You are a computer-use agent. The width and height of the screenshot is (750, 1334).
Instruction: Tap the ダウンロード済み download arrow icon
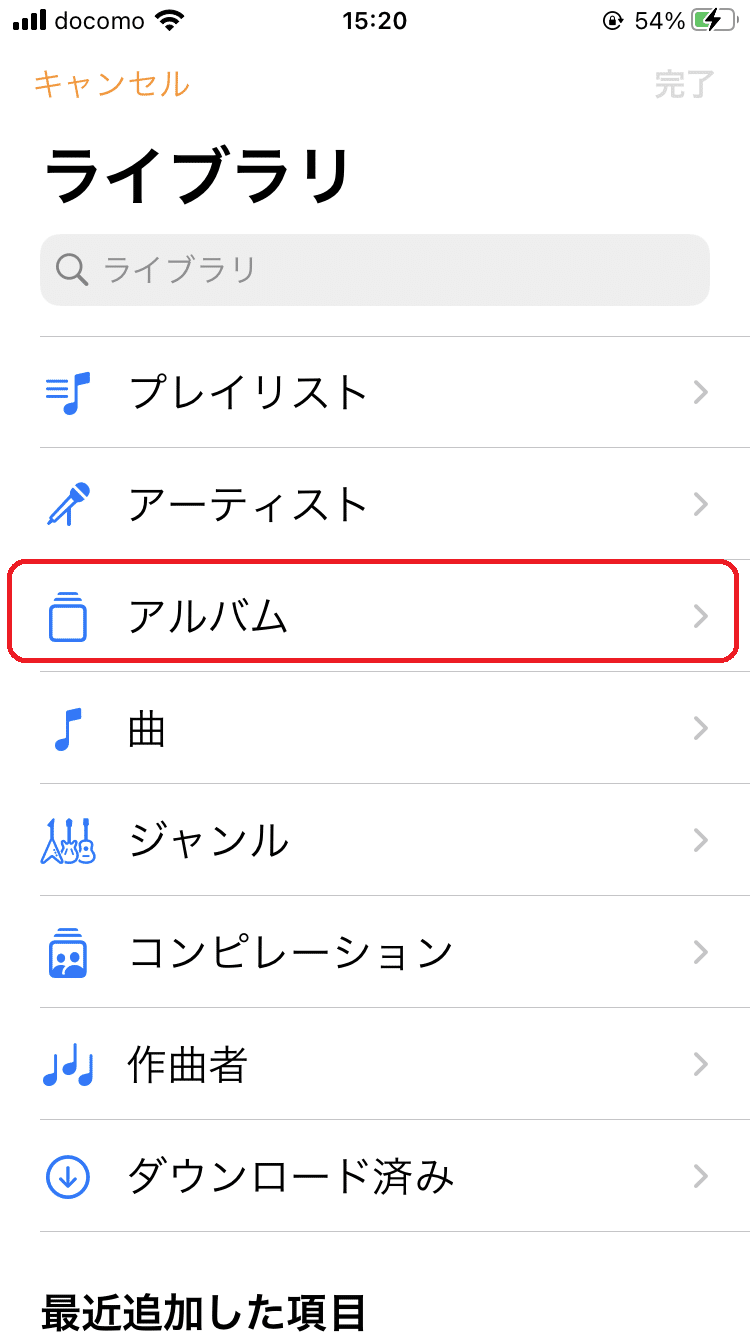click(66, 1176)
